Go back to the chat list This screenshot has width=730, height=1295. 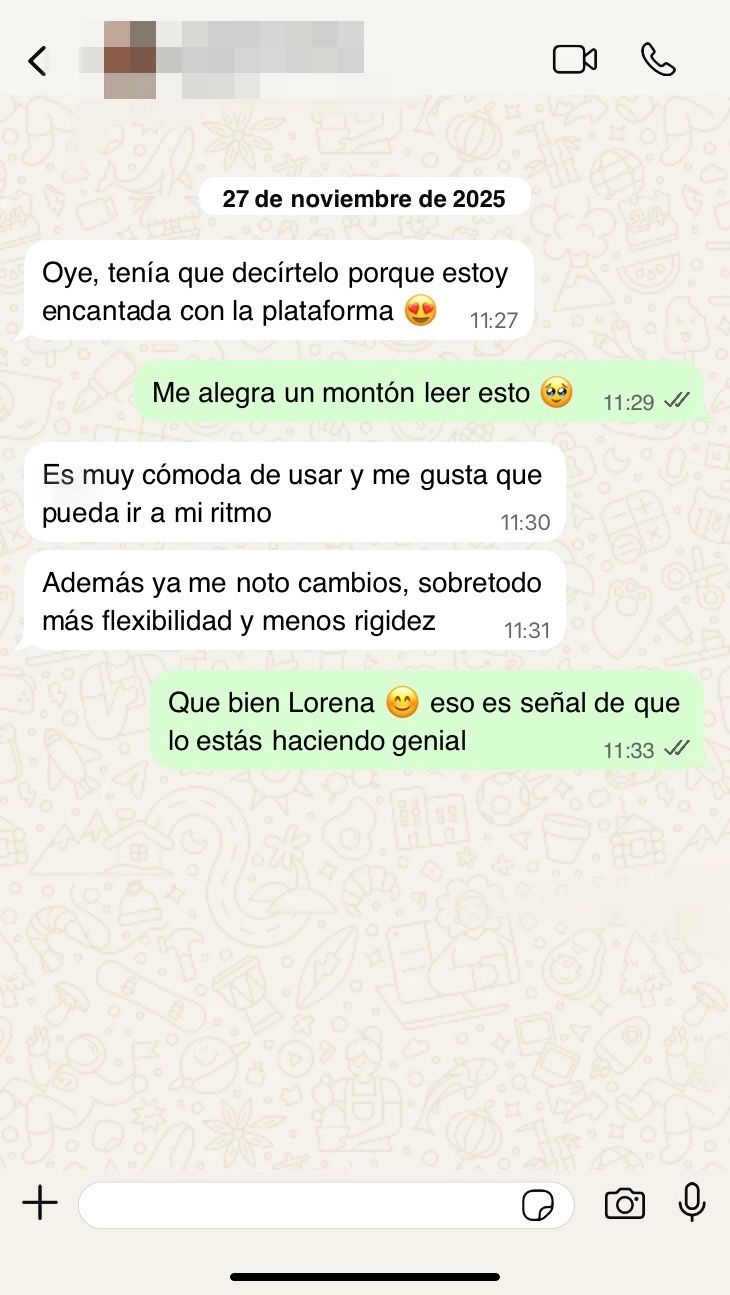coord(37,61)
